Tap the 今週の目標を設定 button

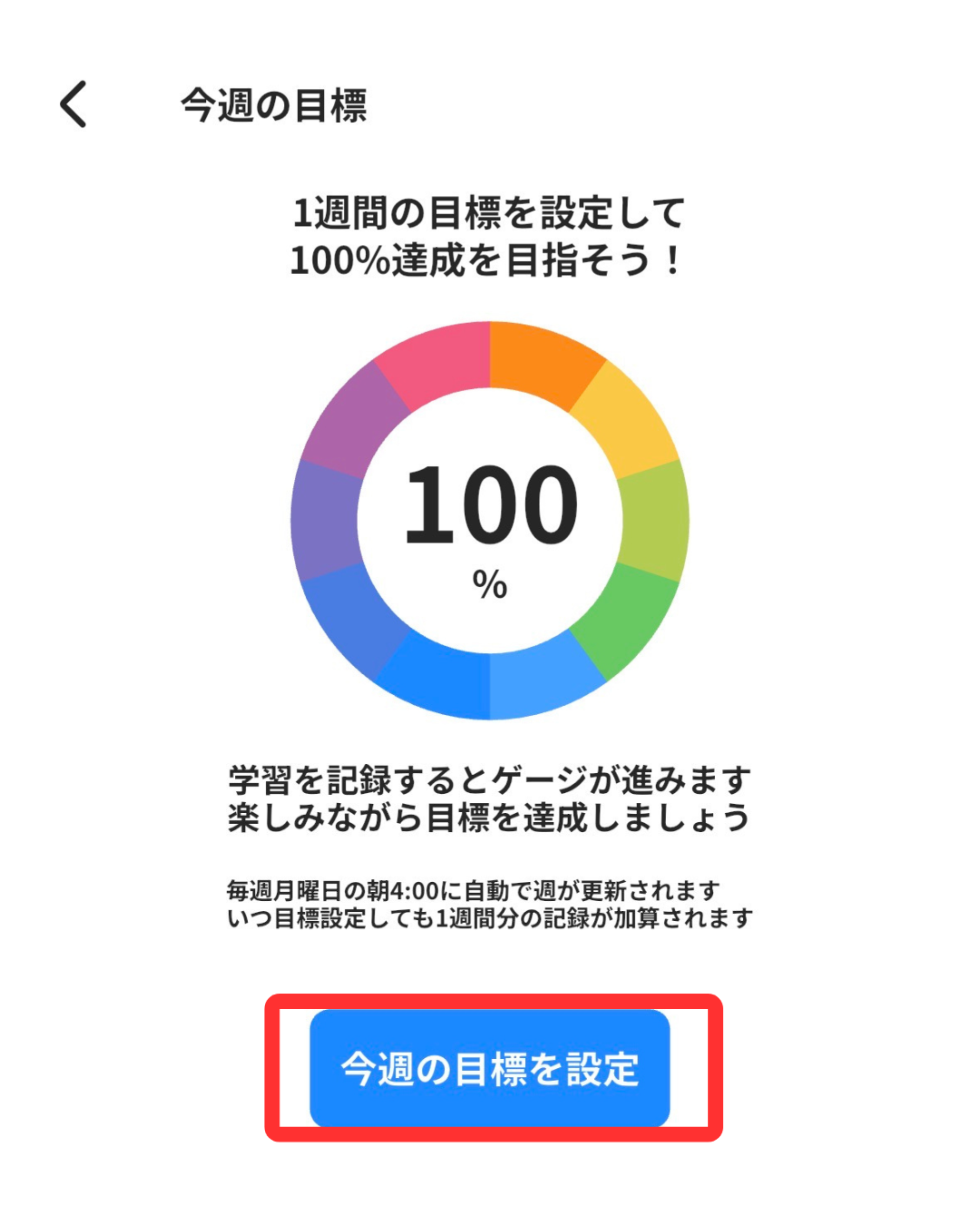(490, 1068)
